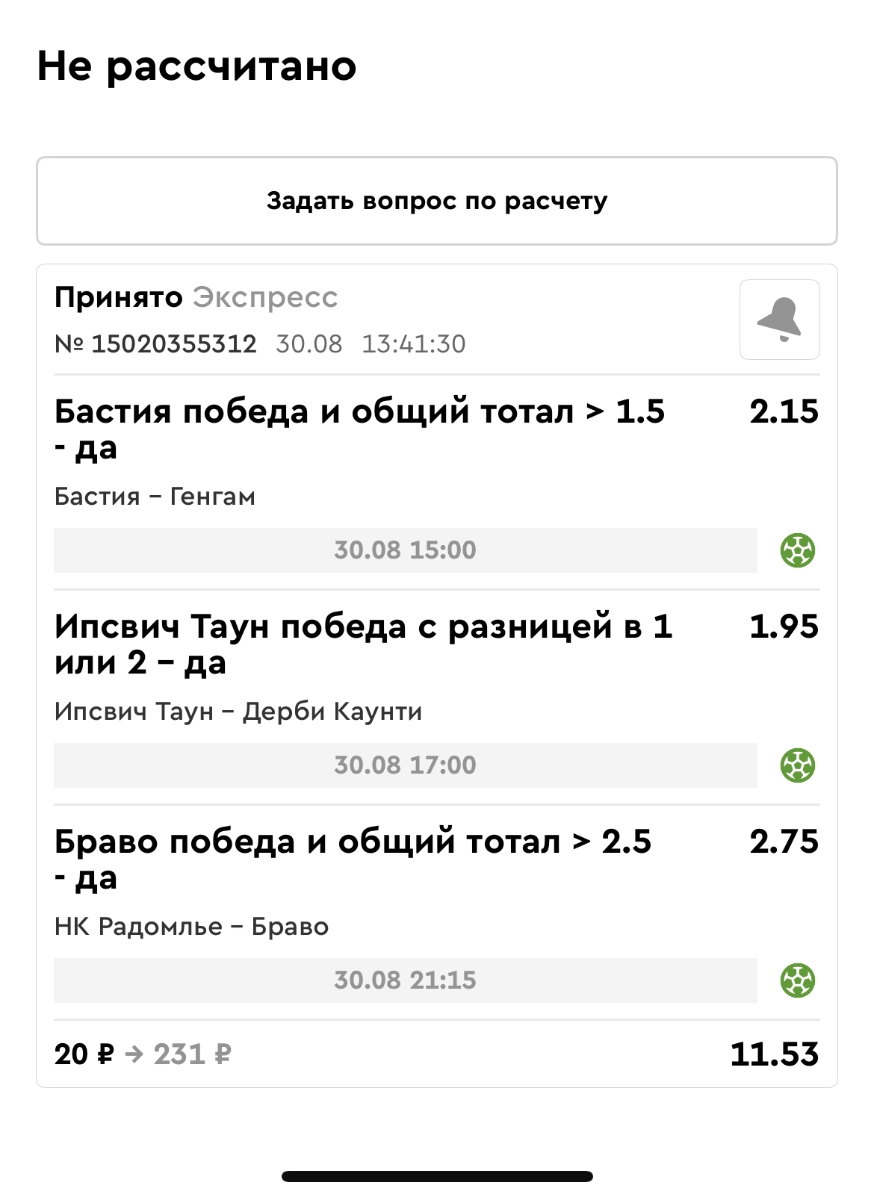Open the Бастия – Генгам bet row
The height and width of the screenshot is (1200, 874).
point(436,482)
